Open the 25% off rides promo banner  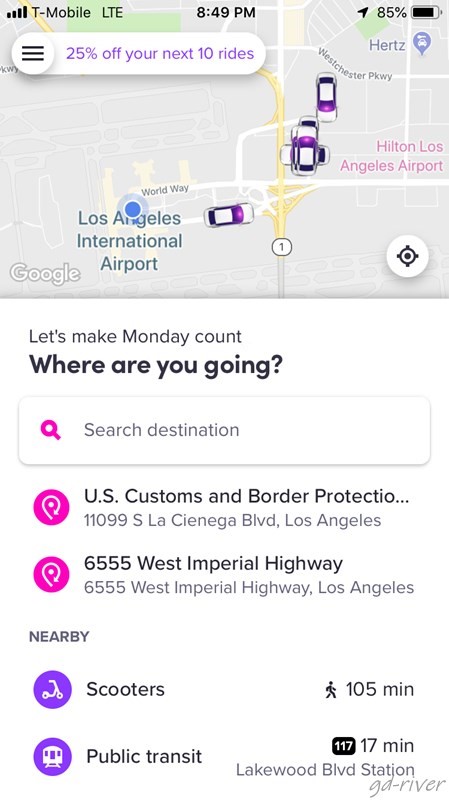coord(160,54)
